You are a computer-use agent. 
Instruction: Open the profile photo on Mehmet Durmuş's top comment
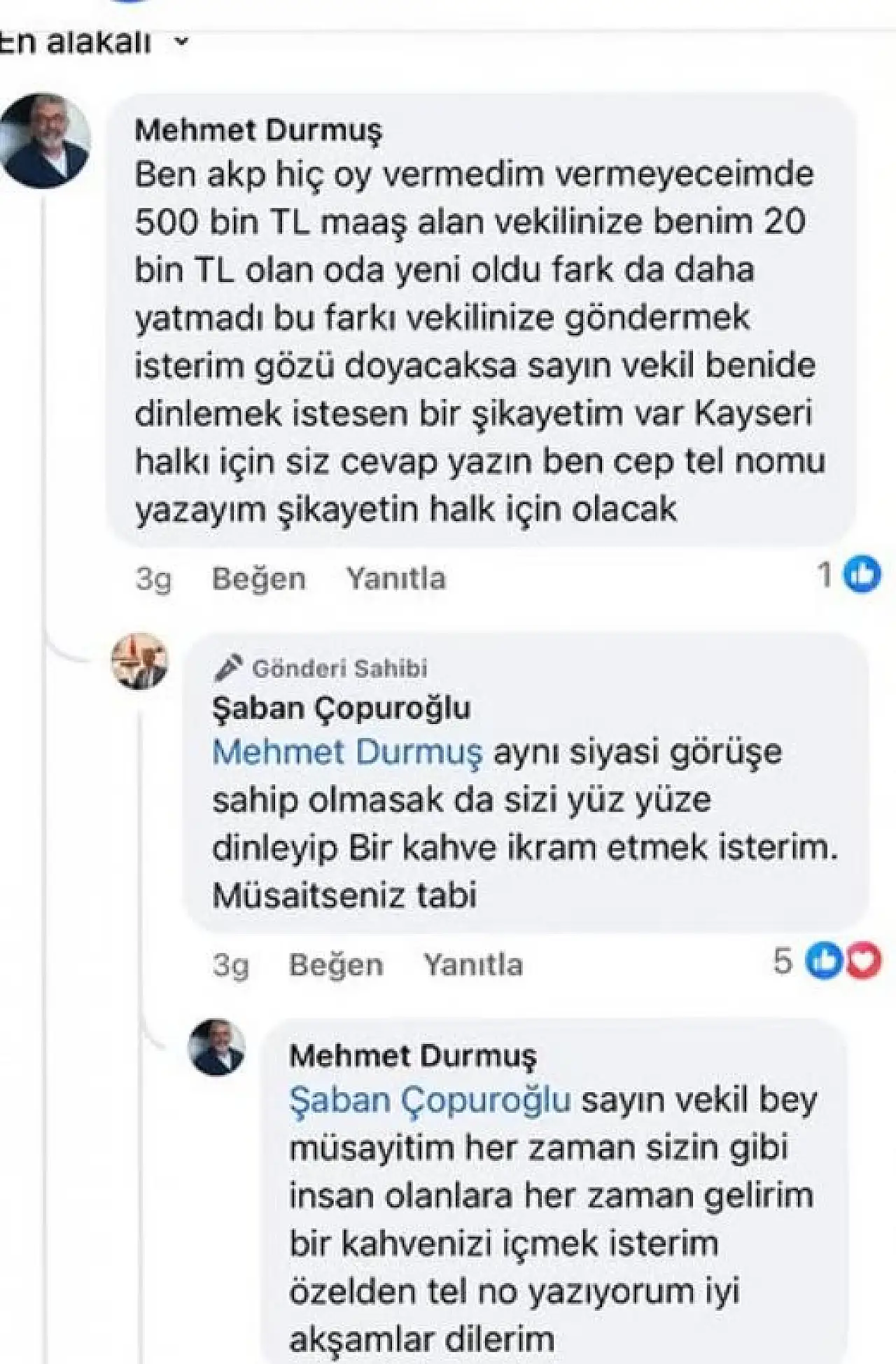[45, 141]
